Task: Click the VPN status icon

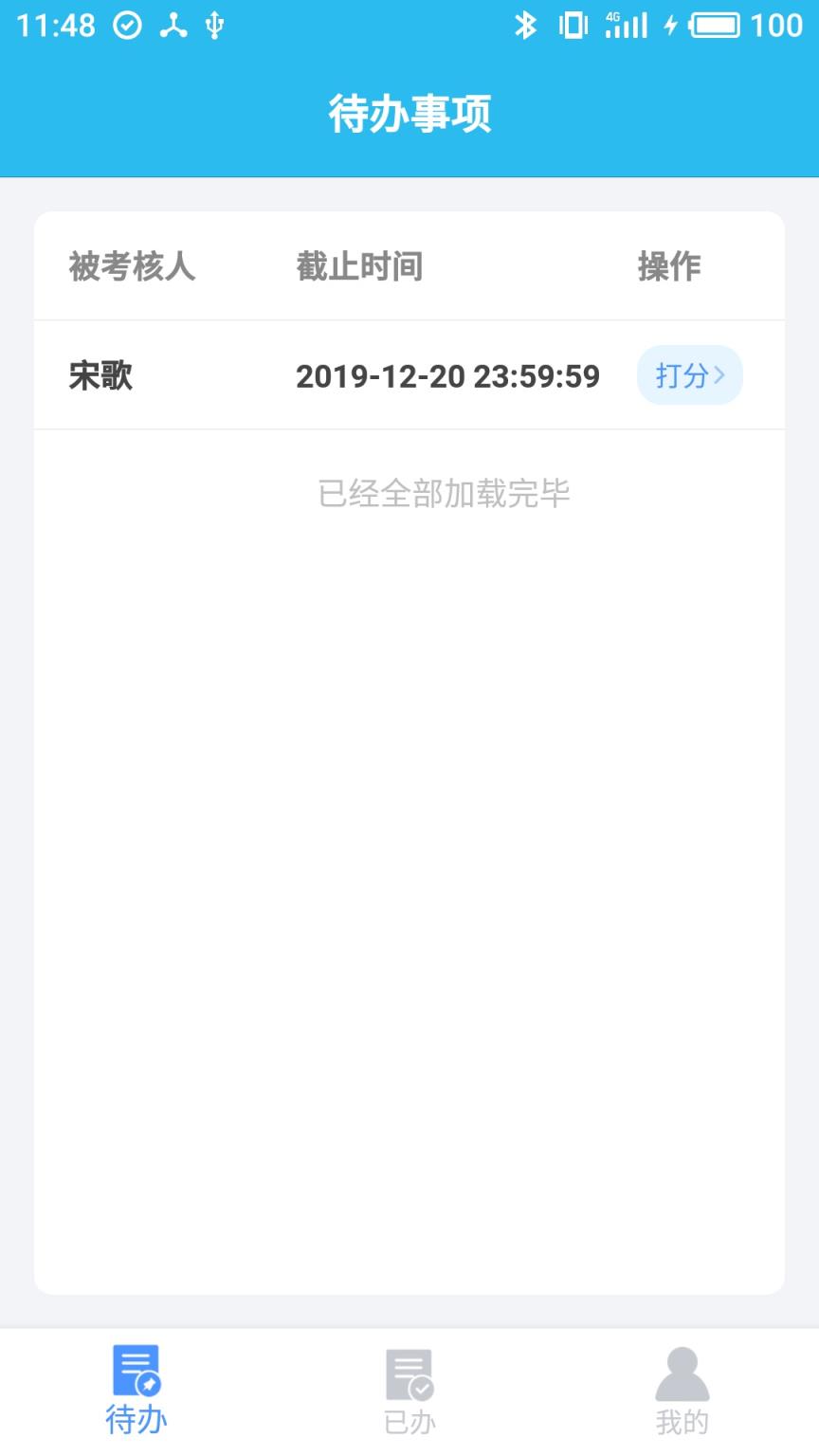Action: (173, 26)
